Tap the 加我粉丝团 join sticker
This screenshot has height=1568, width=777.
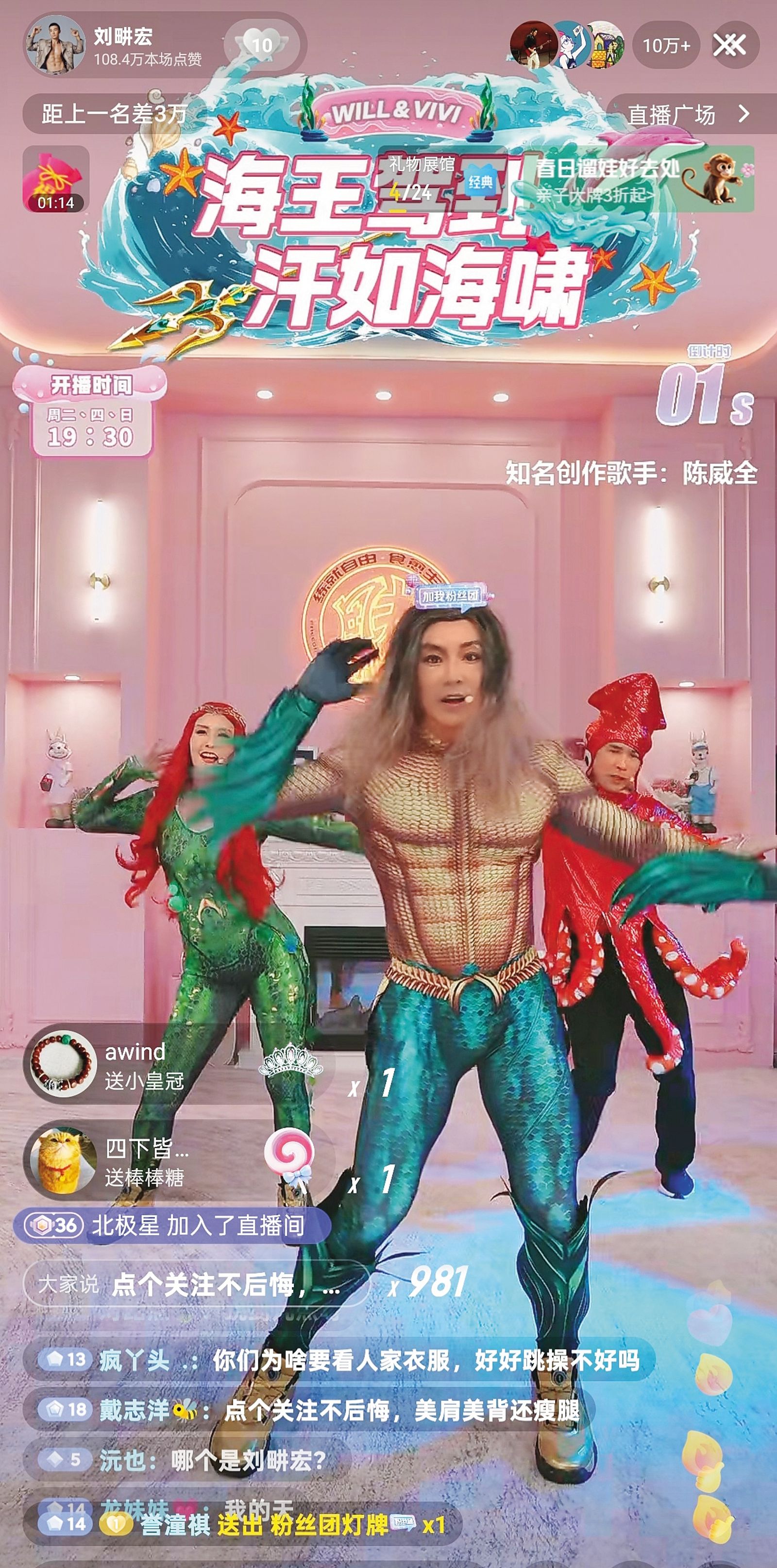click(x=452, y=595)
